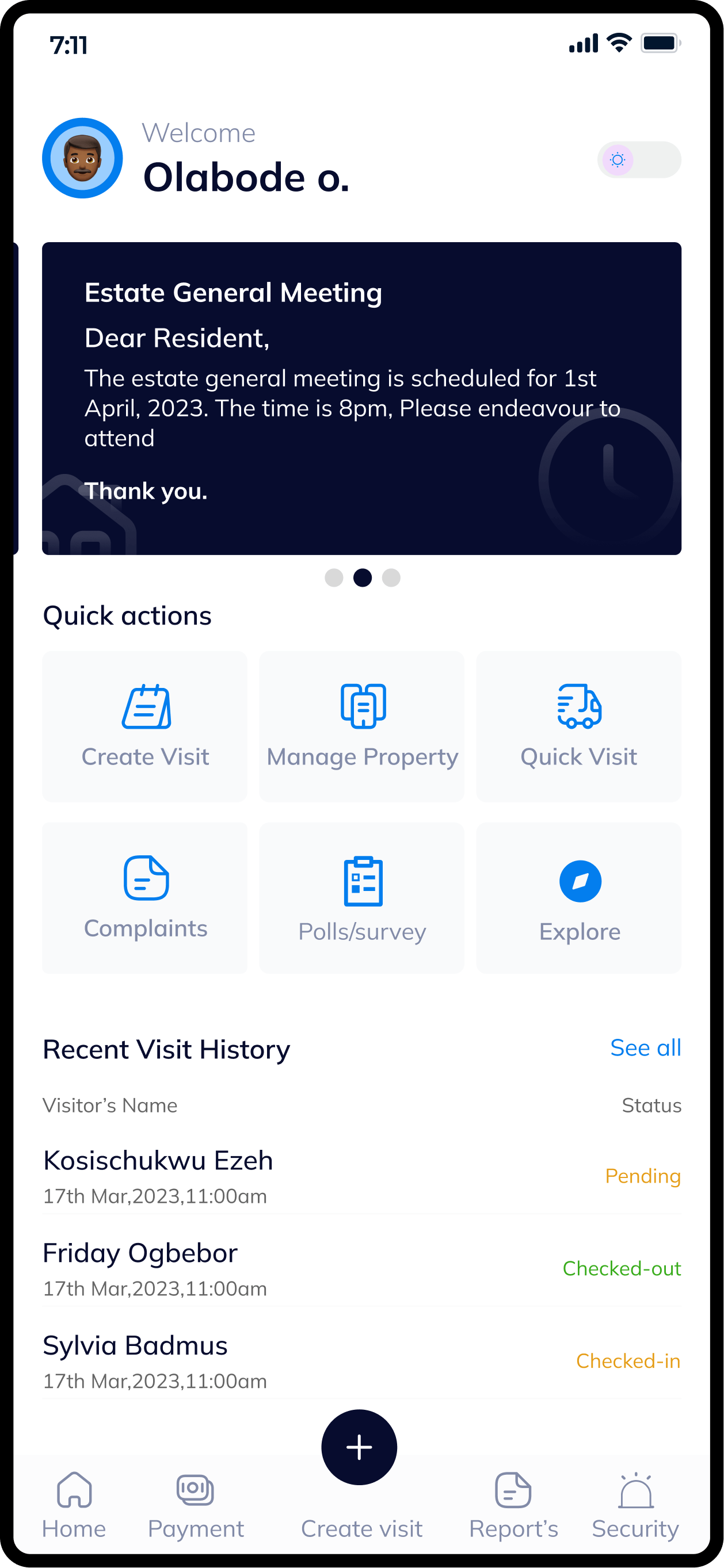Viewport: 724px width, 1568px height.
Task: See all recent visit history
Action: point(645,1047)
